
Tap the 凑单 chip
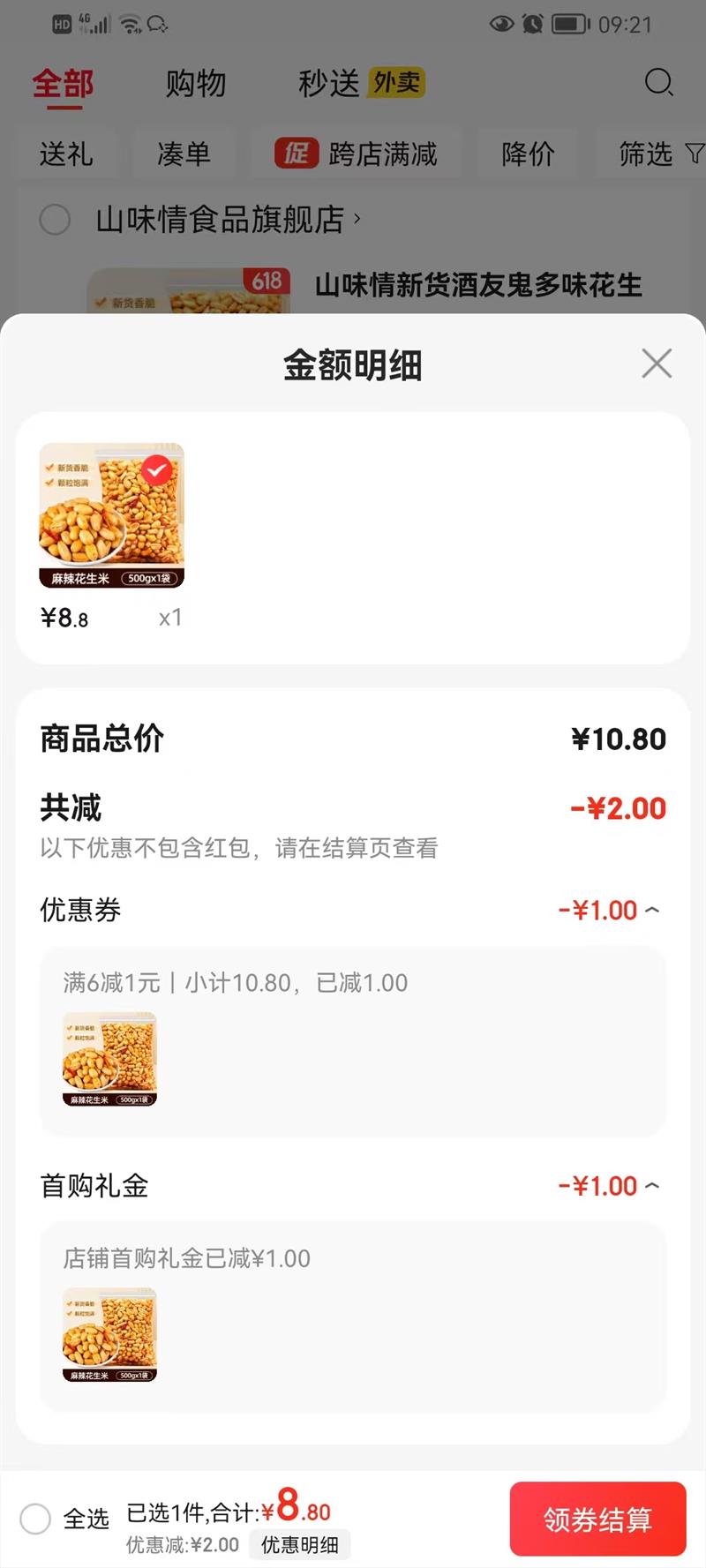[184, 154]
